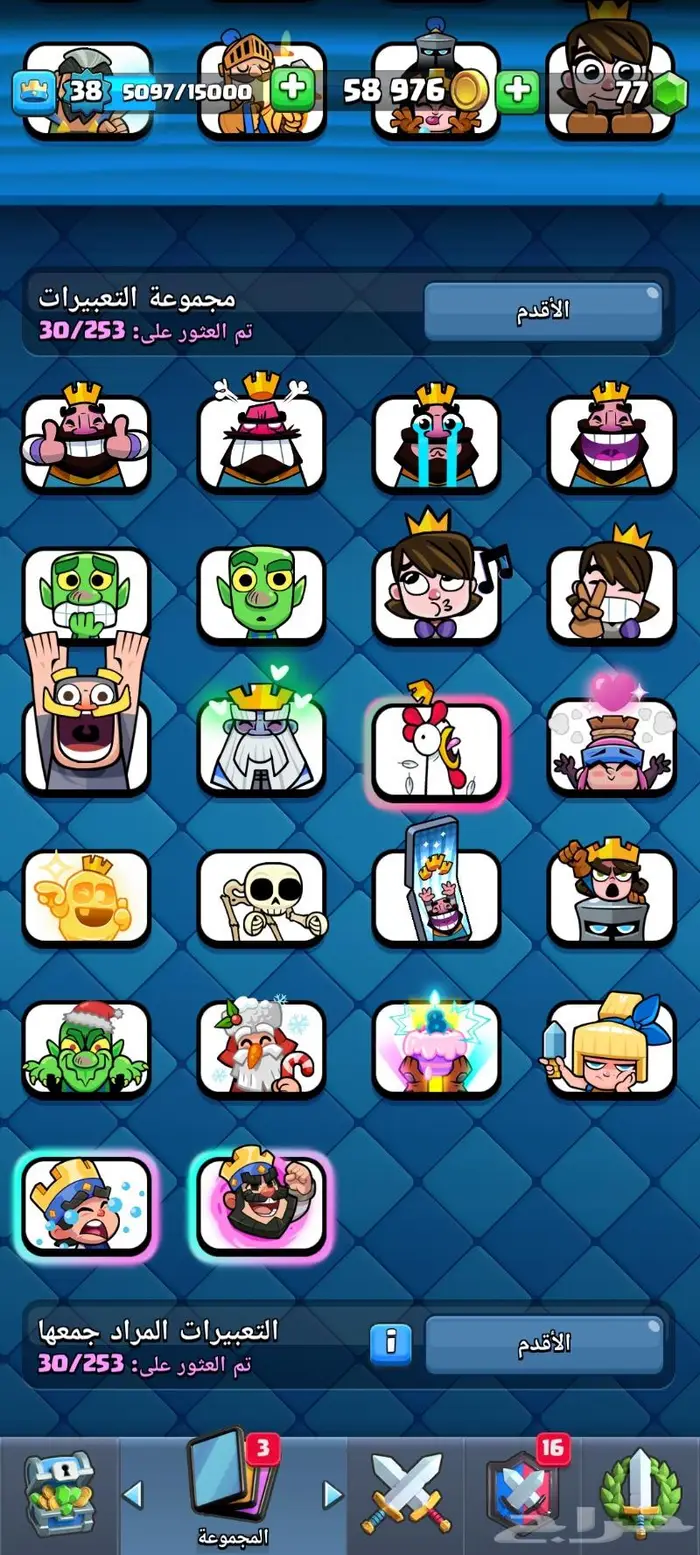
Task: Select the Santa goblin emote
Action: tap(86, 1048)
